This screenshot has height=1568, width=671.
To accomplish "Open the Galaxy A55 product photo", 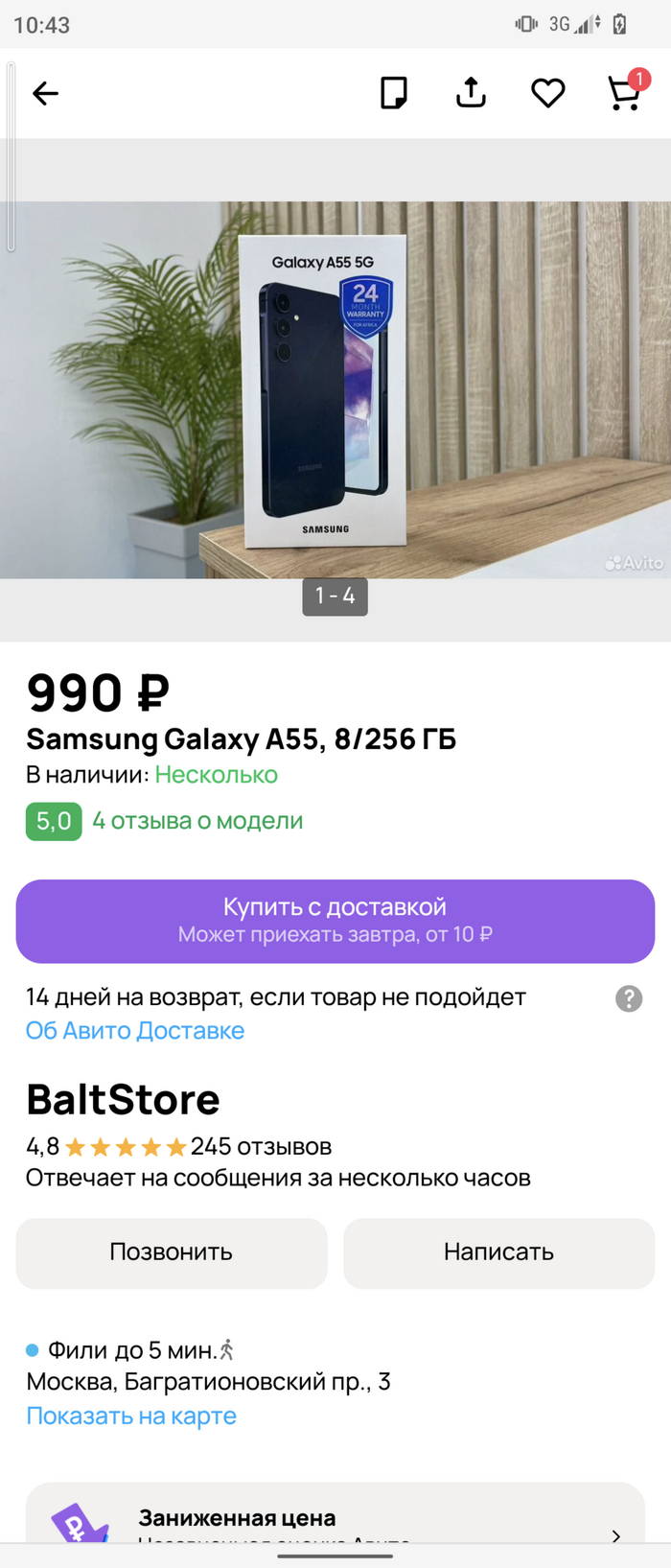I will (335, 389).
